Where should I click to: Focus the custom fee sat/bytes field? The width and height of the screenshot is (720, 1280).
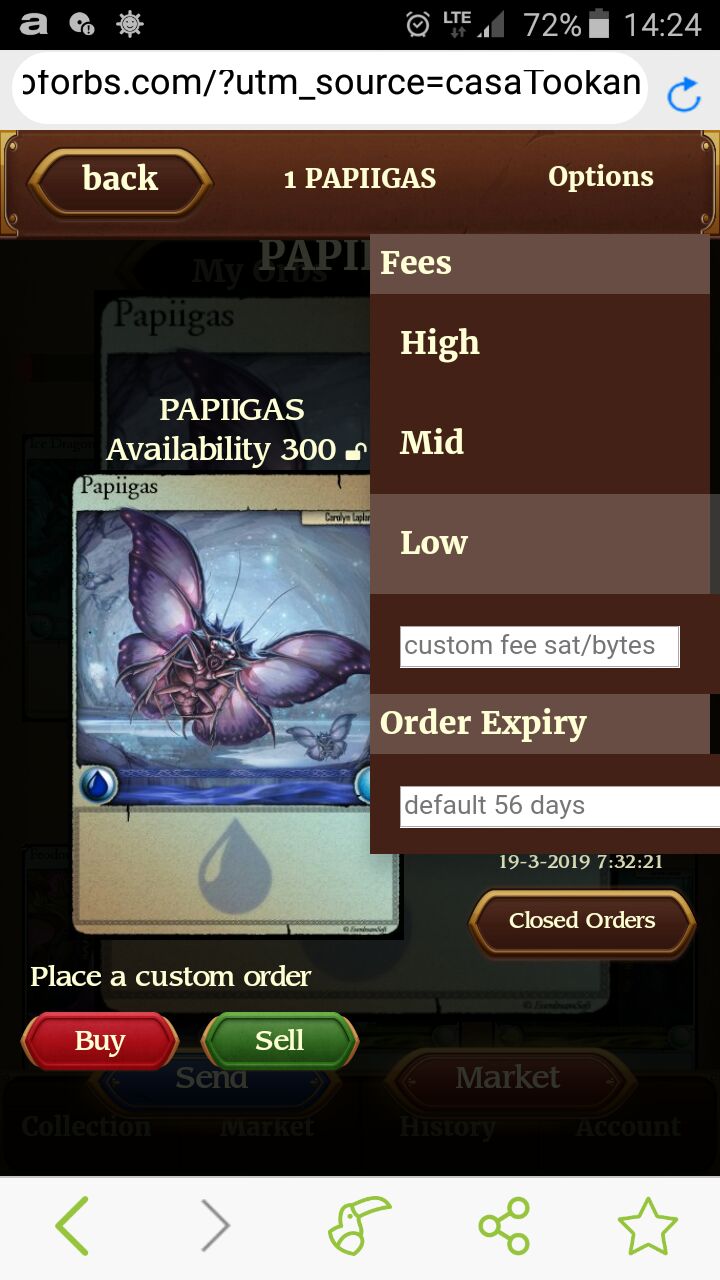[x=540, y=646]
